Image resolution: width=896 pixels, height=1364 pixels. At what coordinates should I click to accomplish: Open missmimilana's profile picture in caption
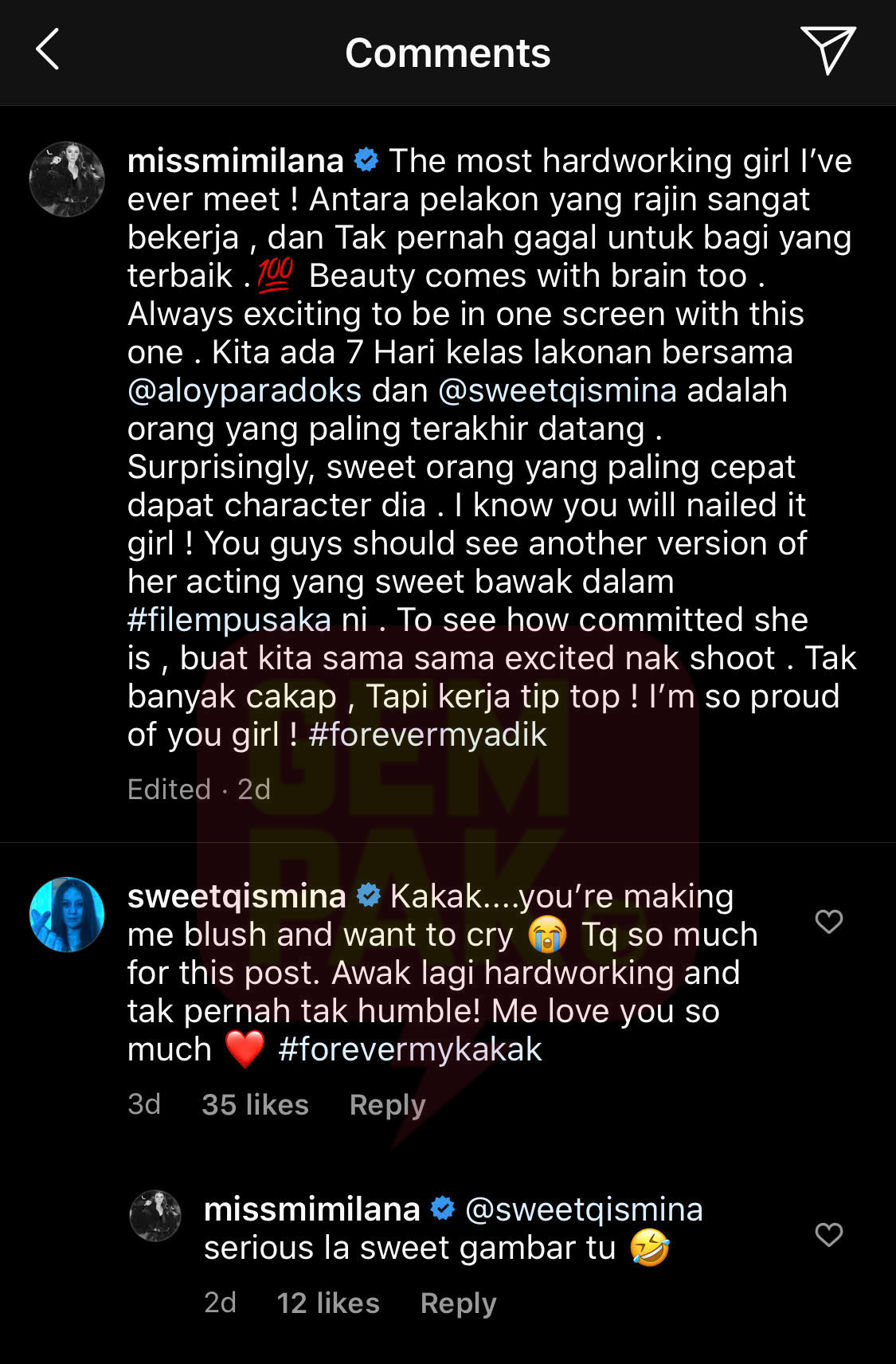67,179
